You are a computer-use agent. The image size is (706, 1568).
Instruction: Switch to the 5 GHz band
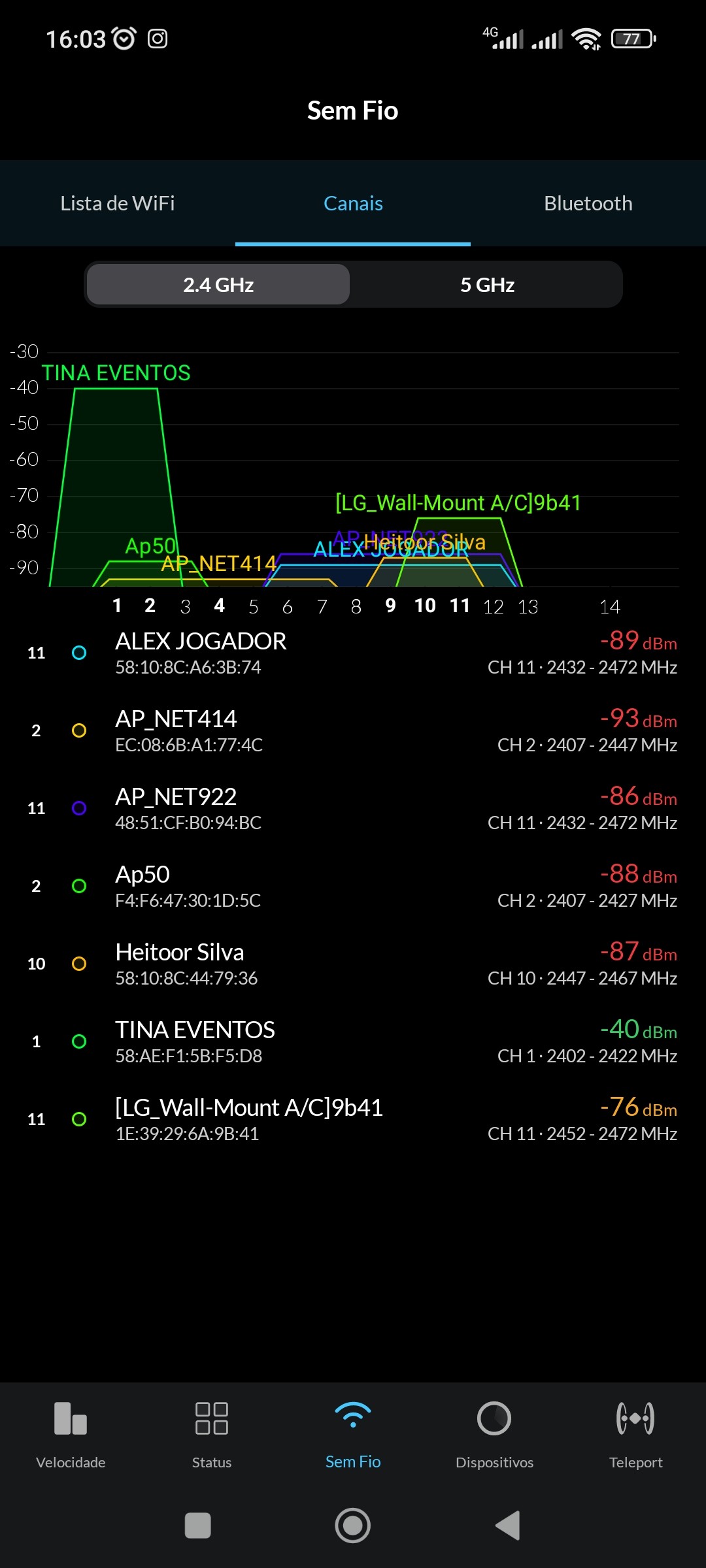pos(487,285)
